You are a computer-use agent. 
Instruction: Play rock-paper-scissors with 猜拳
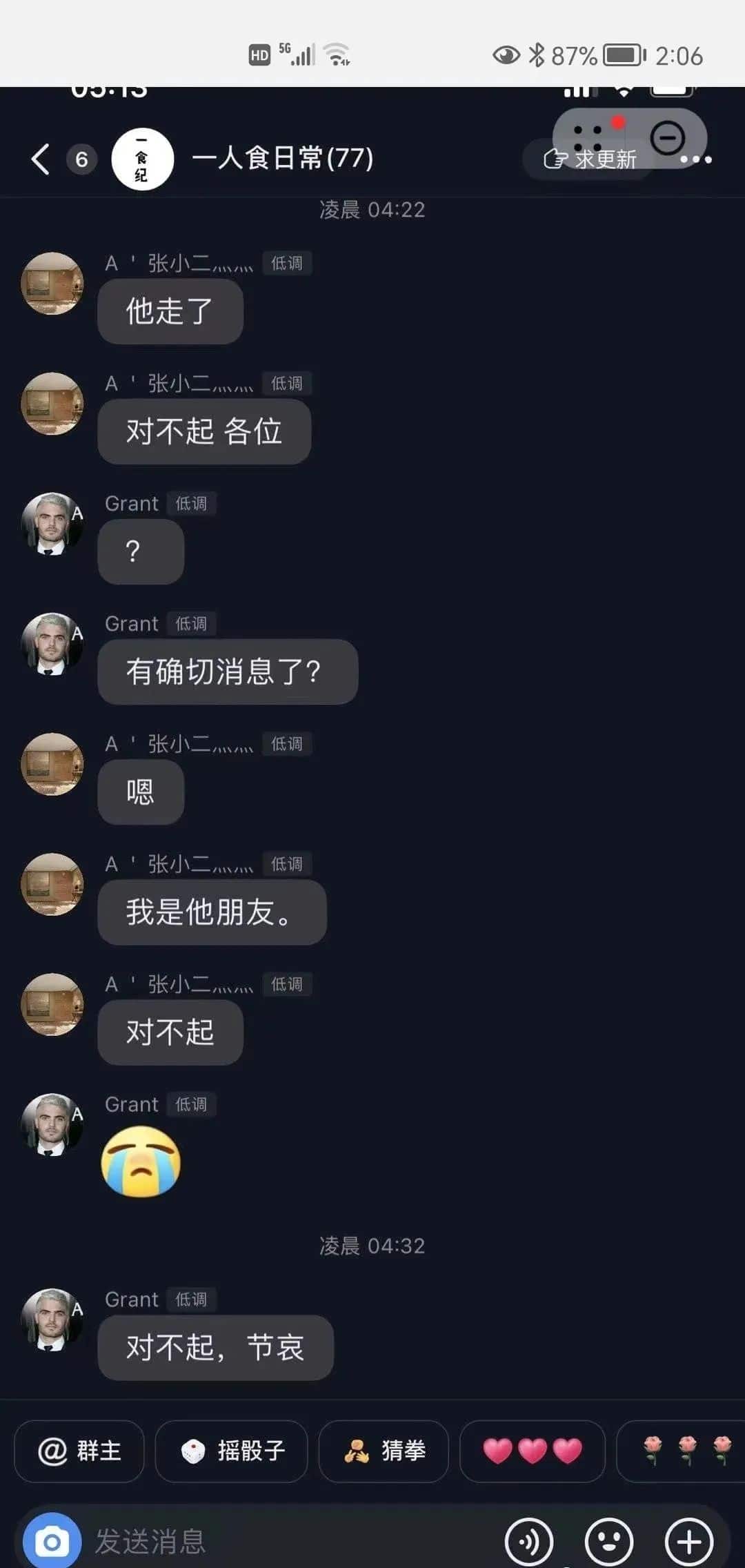(x=384, y=1450)
